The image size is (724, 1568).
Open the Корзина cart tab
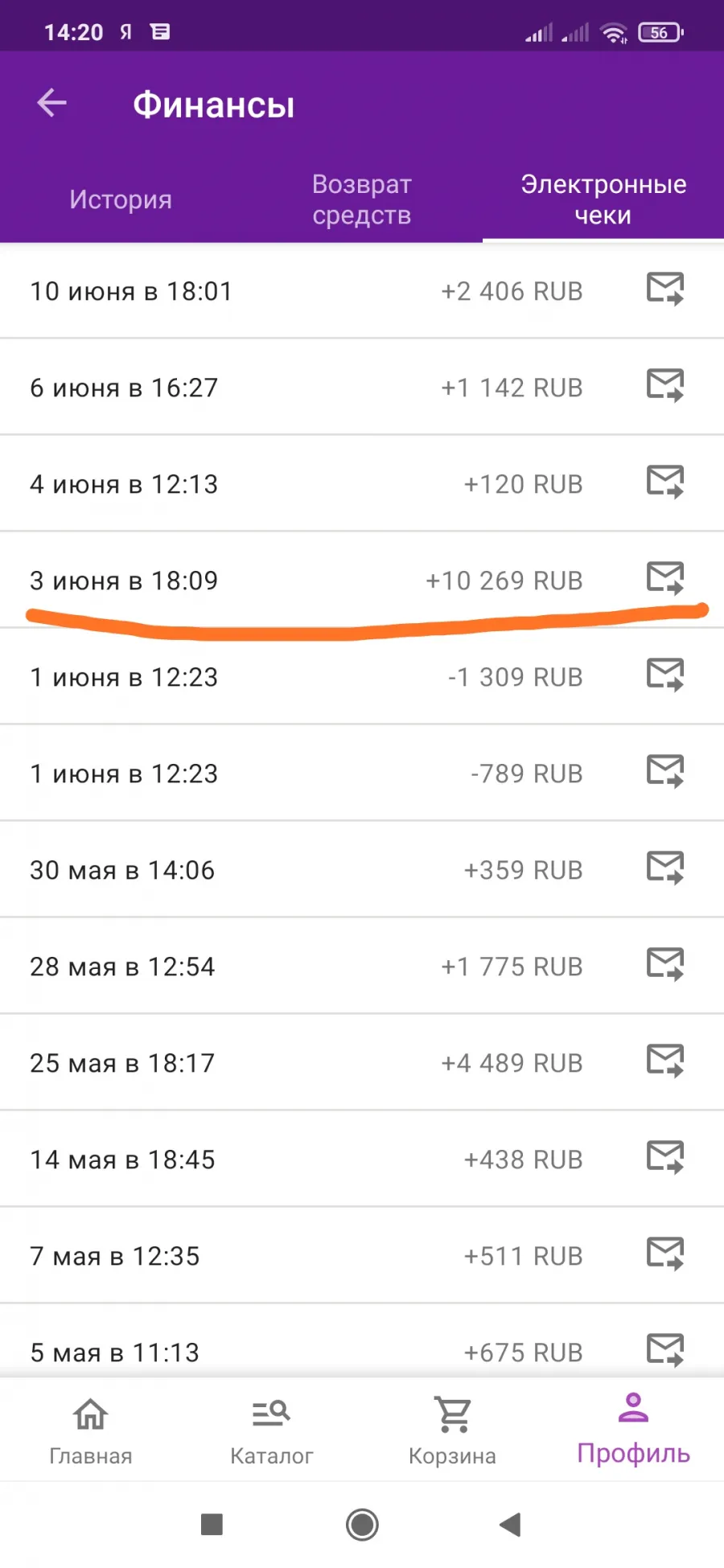coord(452,1430)
